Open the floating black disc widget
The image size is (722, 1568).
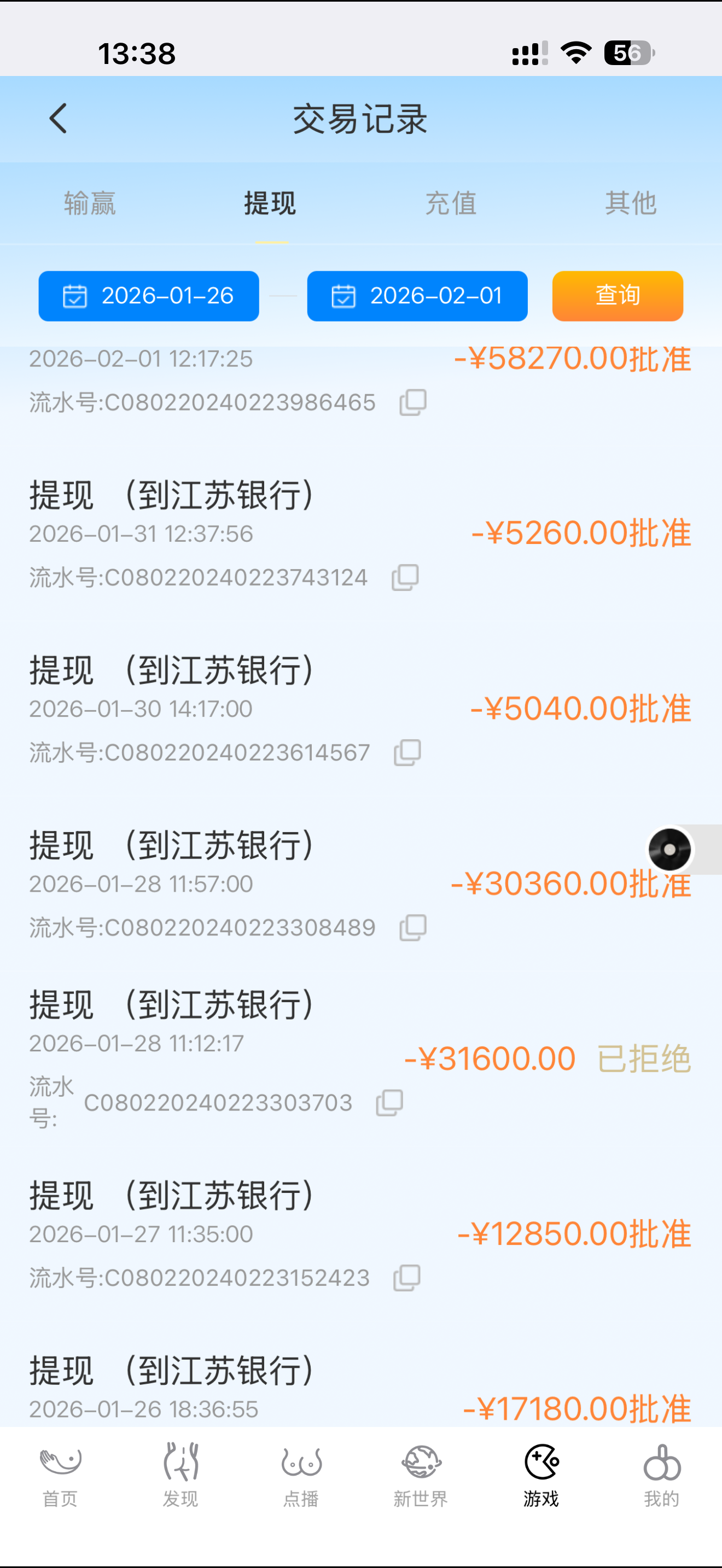[x=669, y=849]
